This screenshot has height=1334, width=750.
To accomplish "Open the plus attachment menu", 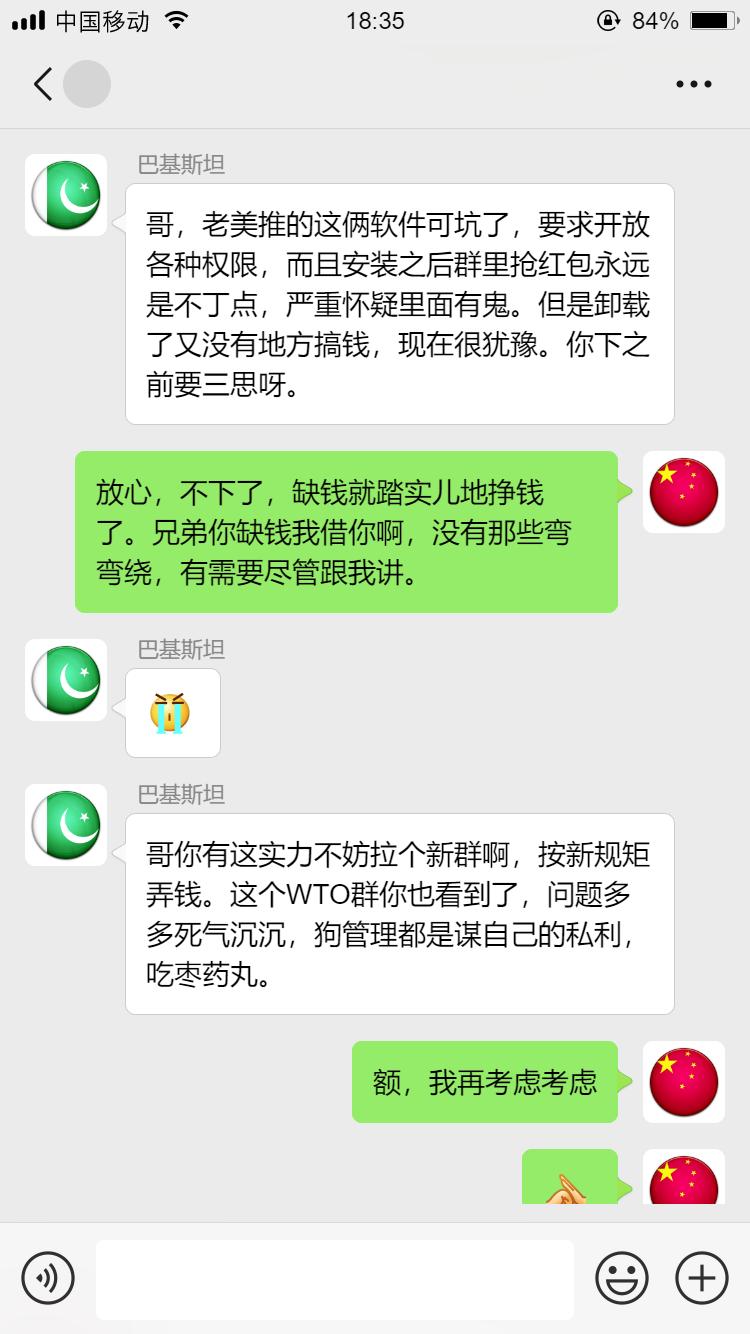I will 701,1278.
